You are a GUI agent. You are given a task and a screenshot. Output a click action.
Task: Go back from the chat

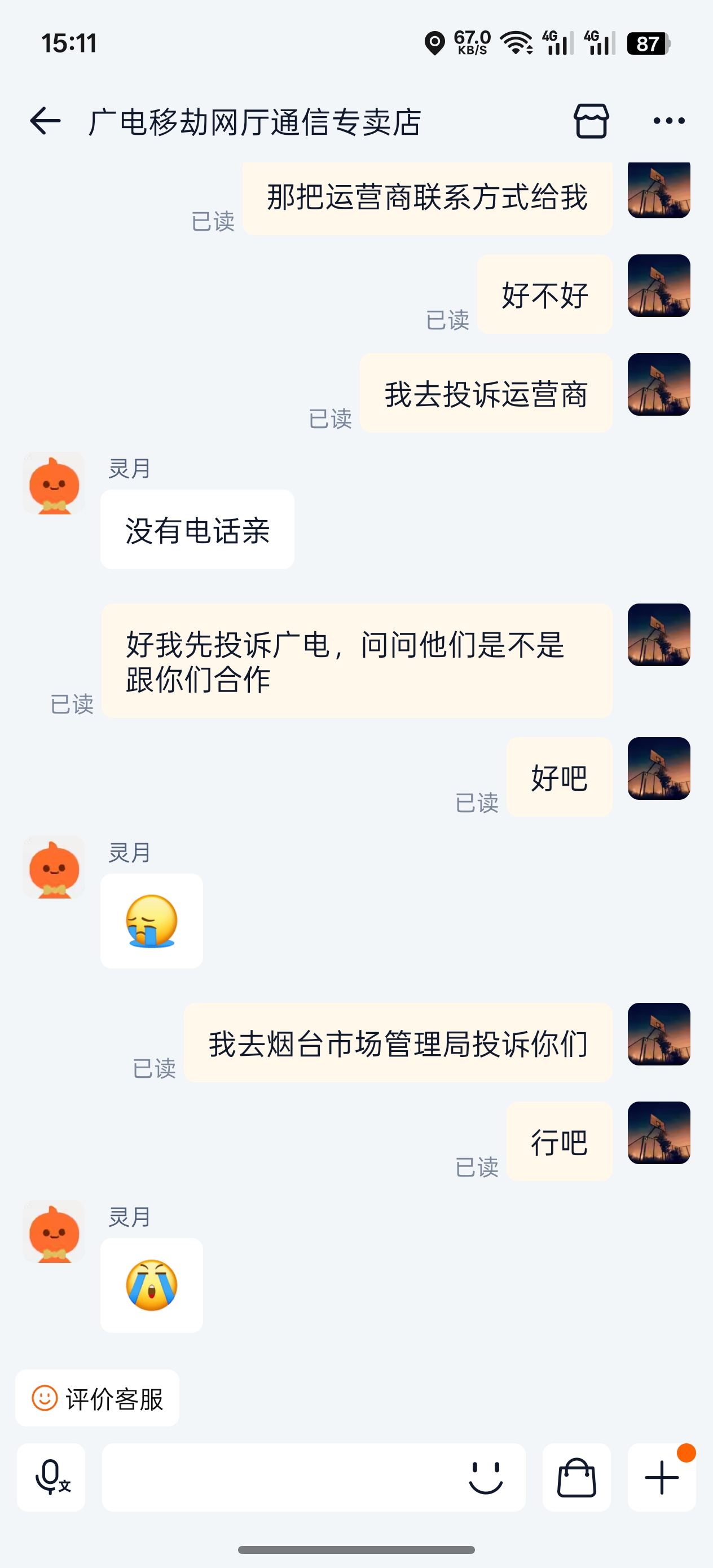46,121
